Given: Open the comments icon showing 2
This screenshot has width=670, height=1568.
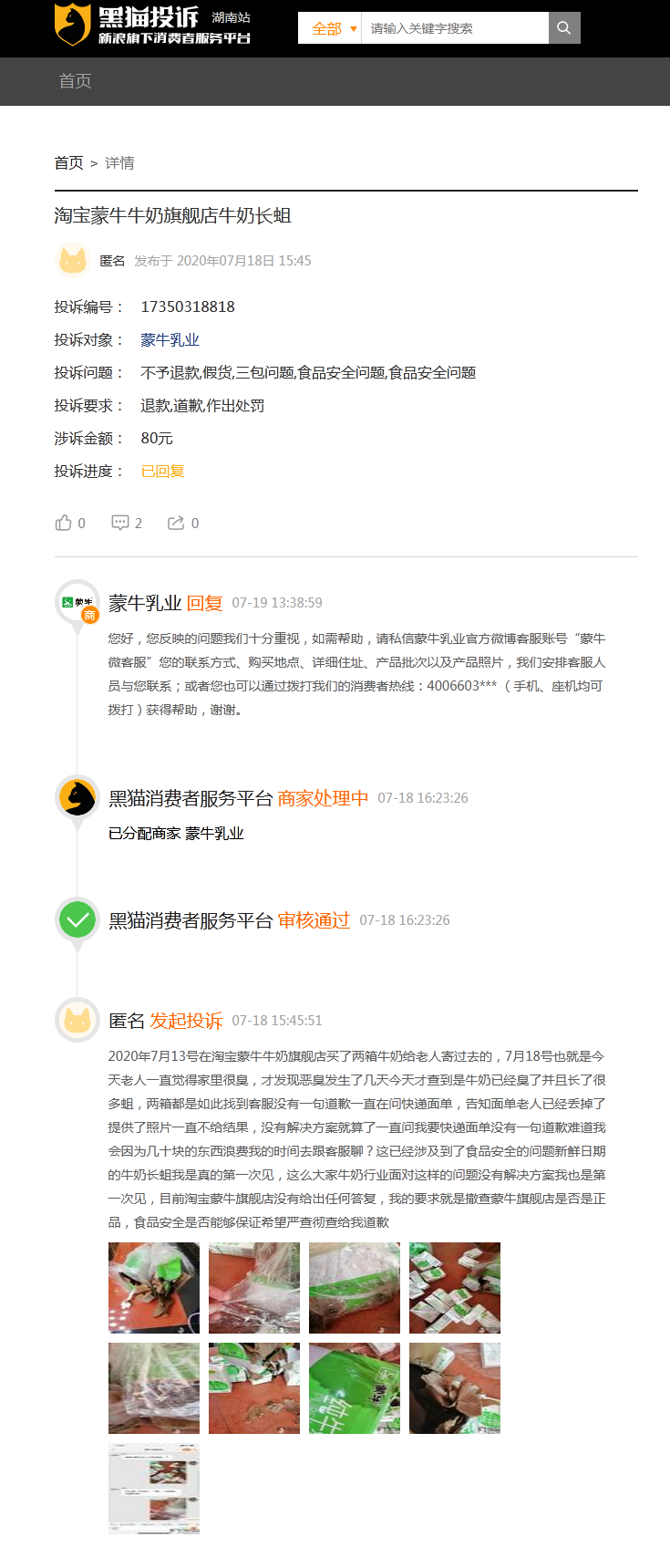Looking at the screenshot, I should click(120, 523).
